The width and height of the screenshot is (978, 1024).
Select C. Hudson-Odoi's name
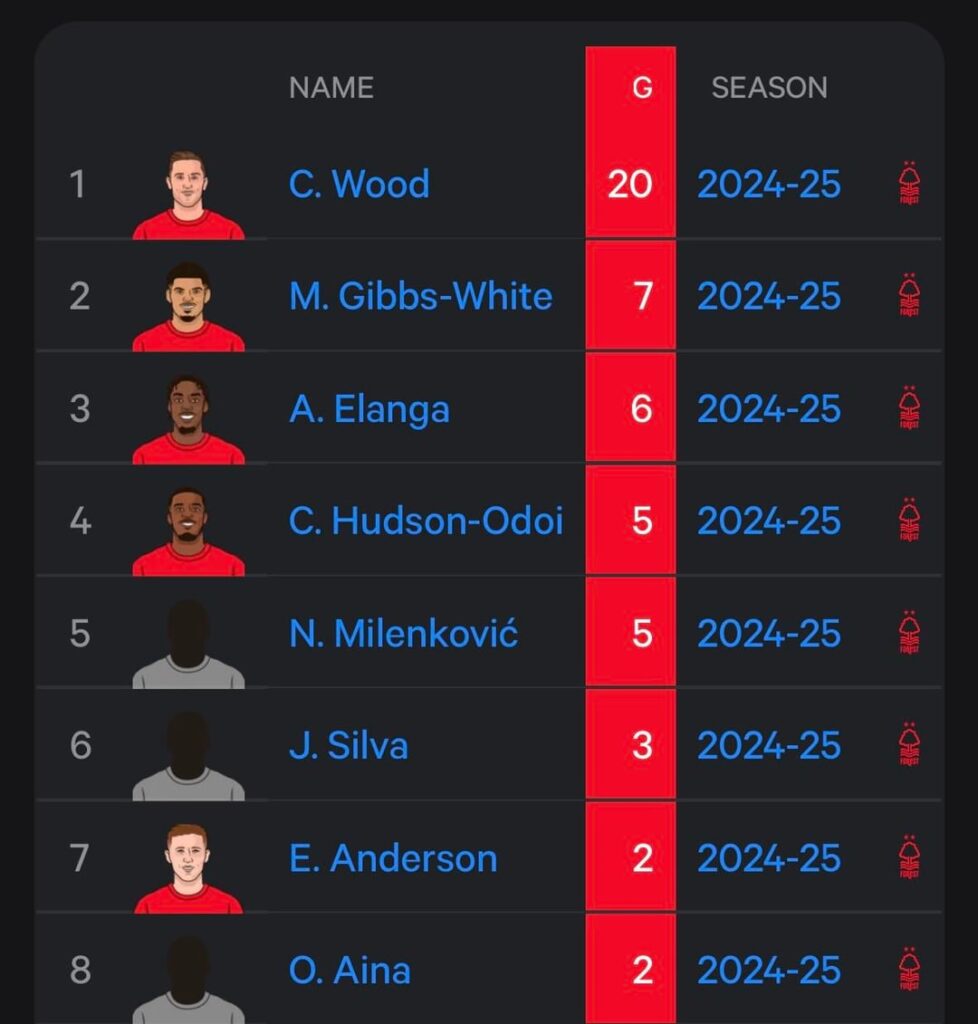pos(426,521)
